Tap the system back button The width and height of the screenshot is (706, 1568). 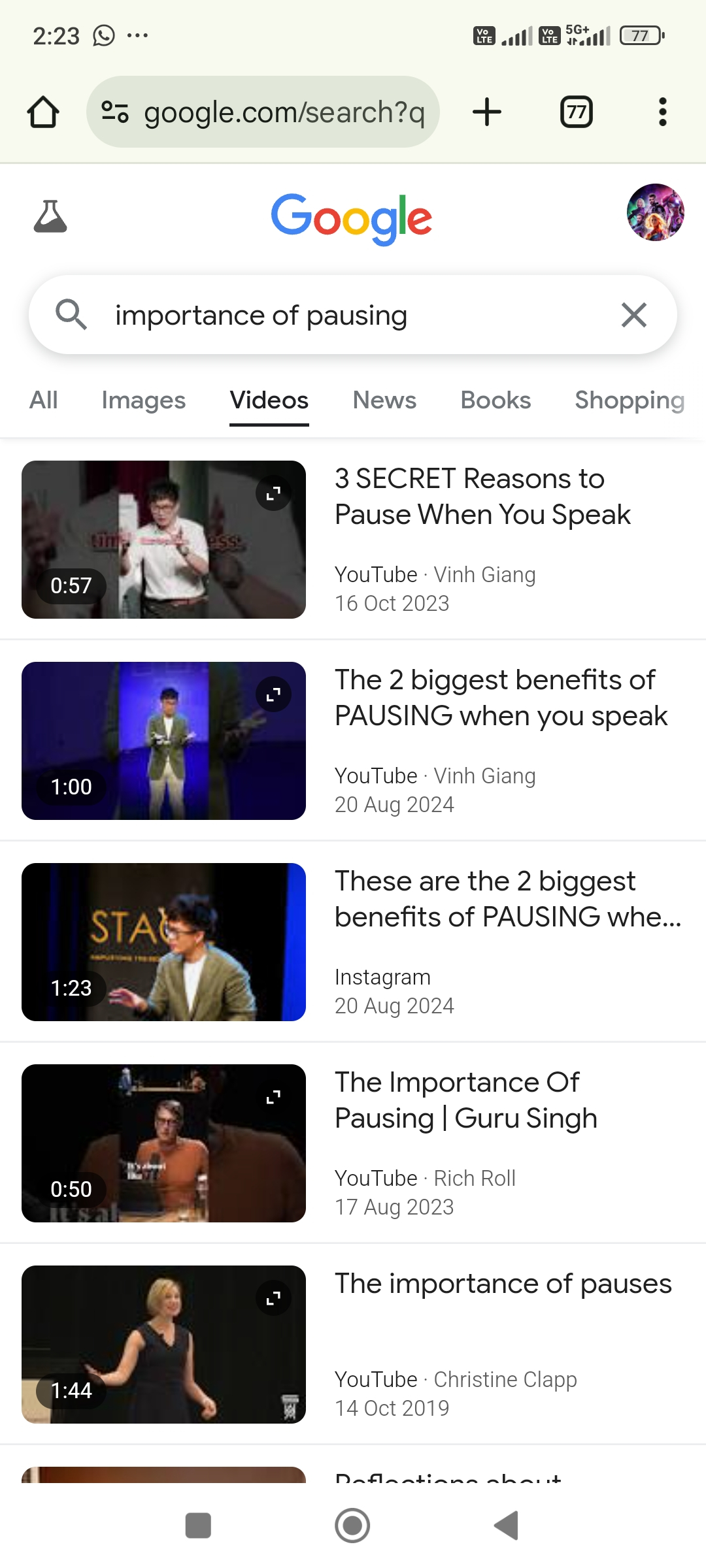click(x=507, y=1526)
